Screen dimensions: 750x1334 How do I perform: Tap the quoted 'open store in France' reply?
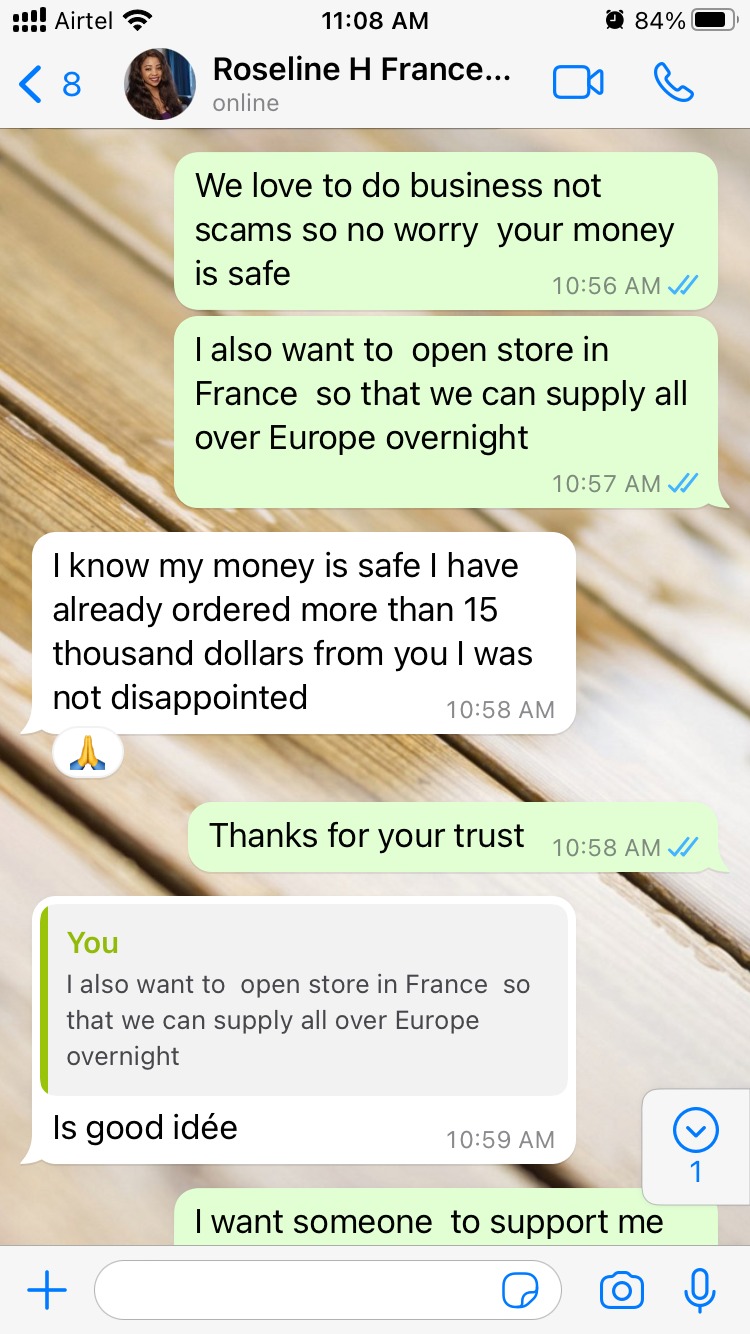click(x=305, y=1000)
